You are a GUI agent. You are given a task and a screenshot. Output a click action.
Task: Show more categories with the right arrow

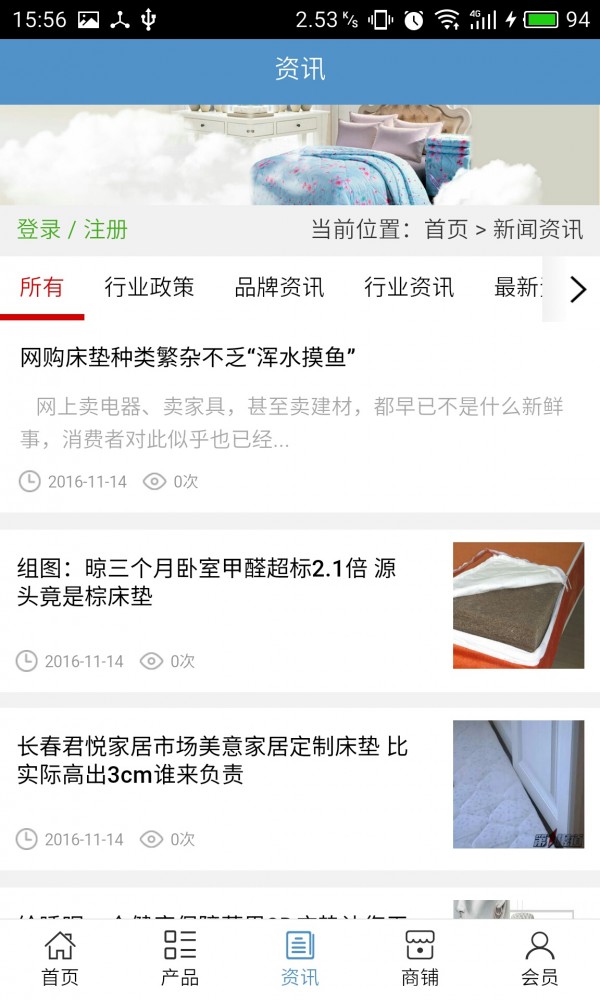coord(577,289)
